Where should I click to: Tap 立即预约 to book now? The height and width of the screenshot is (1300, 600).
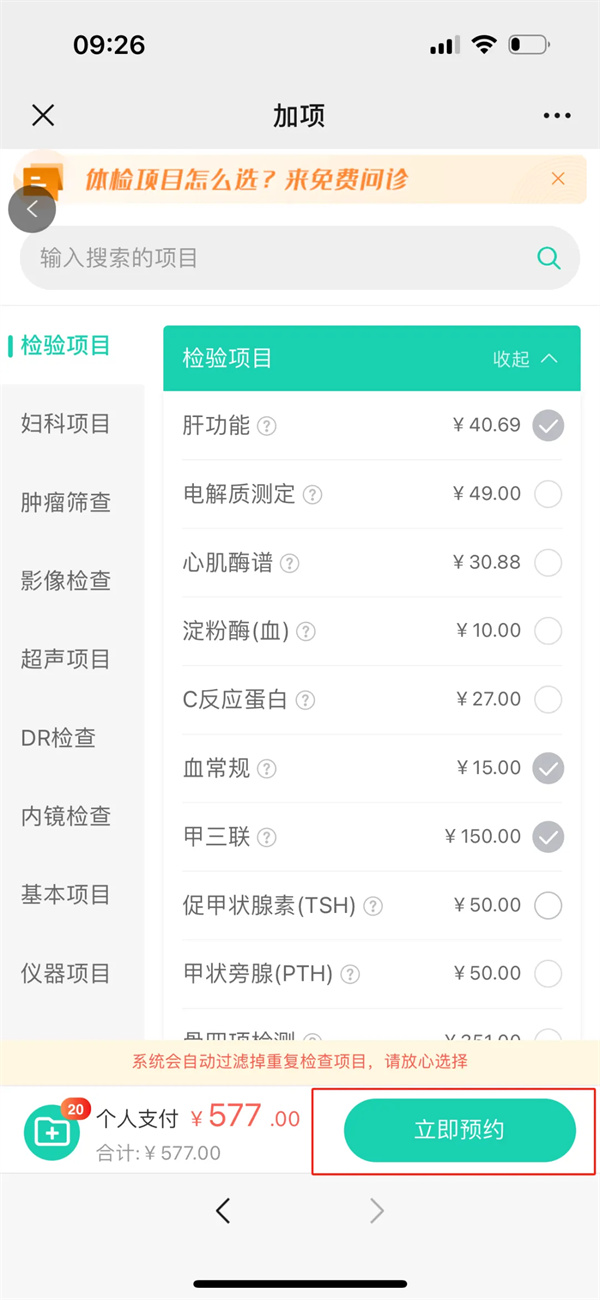tap(459, 1130)
